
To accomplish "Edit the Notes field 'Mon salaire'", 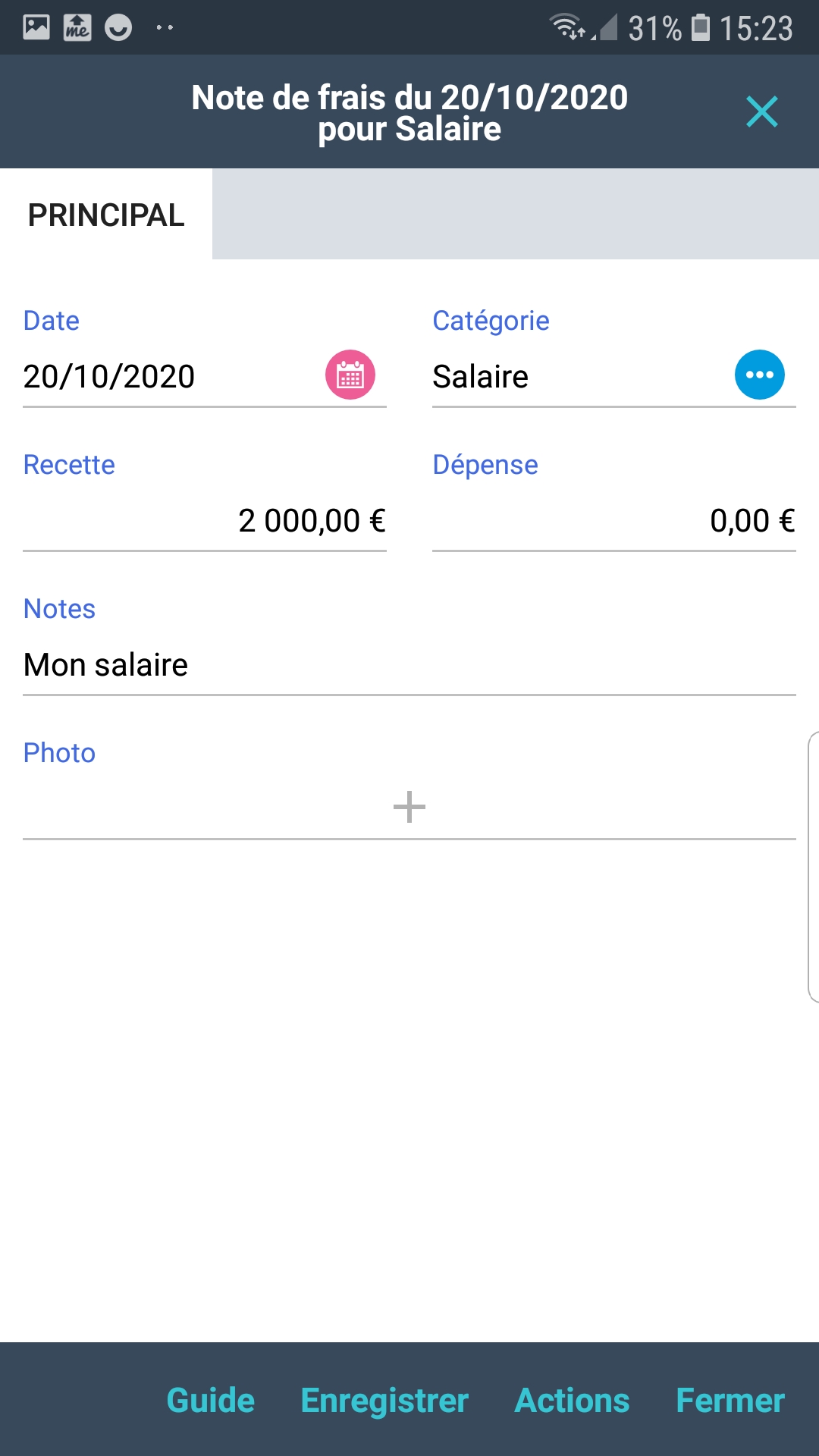I will (x=409, y=665).
